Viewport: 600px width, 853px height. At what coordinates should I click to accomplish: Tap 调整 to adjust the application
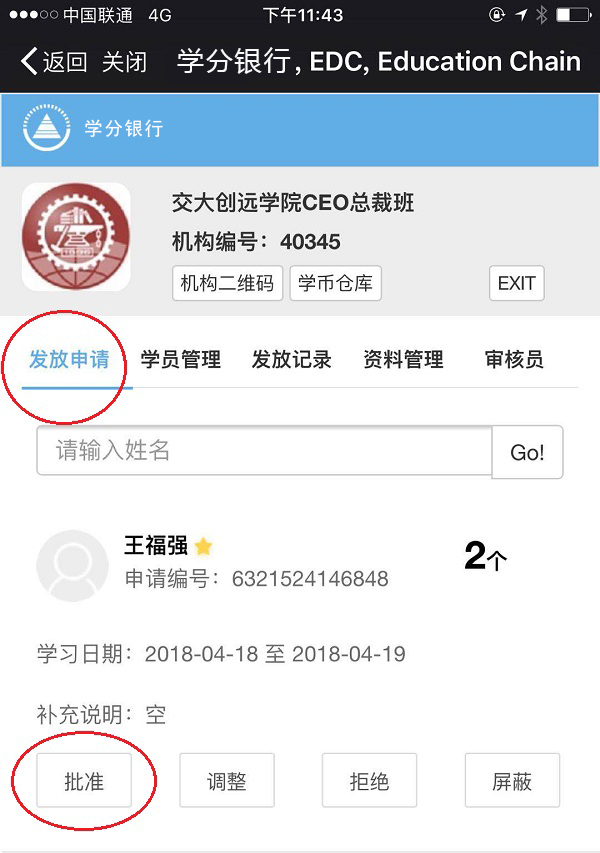(226, 781)
